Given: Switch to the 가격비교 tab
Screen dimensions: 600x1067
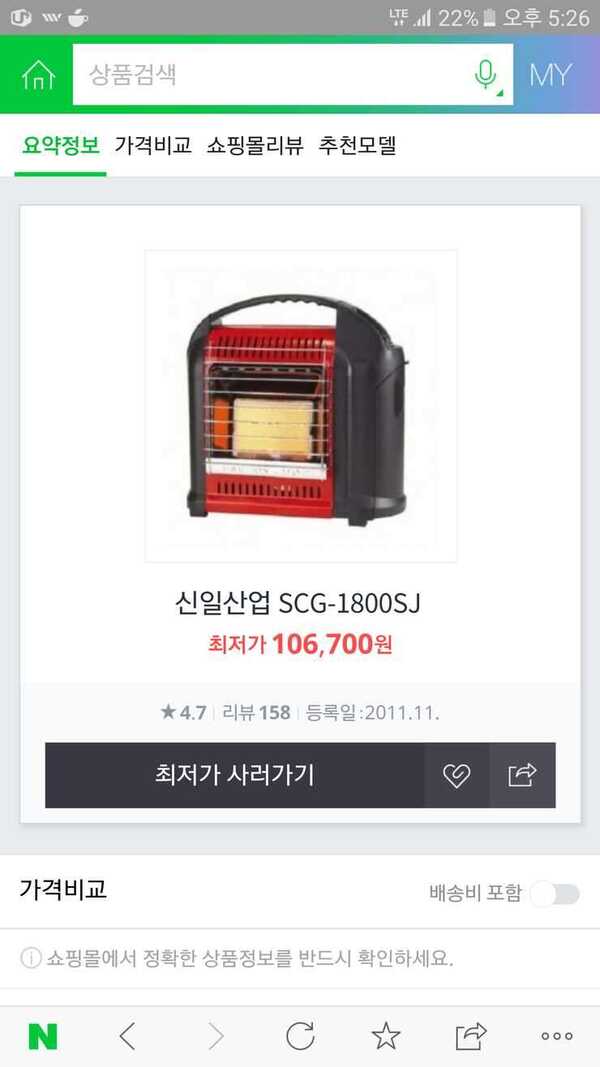Looking at the screenshot, I should coord(153,145).
